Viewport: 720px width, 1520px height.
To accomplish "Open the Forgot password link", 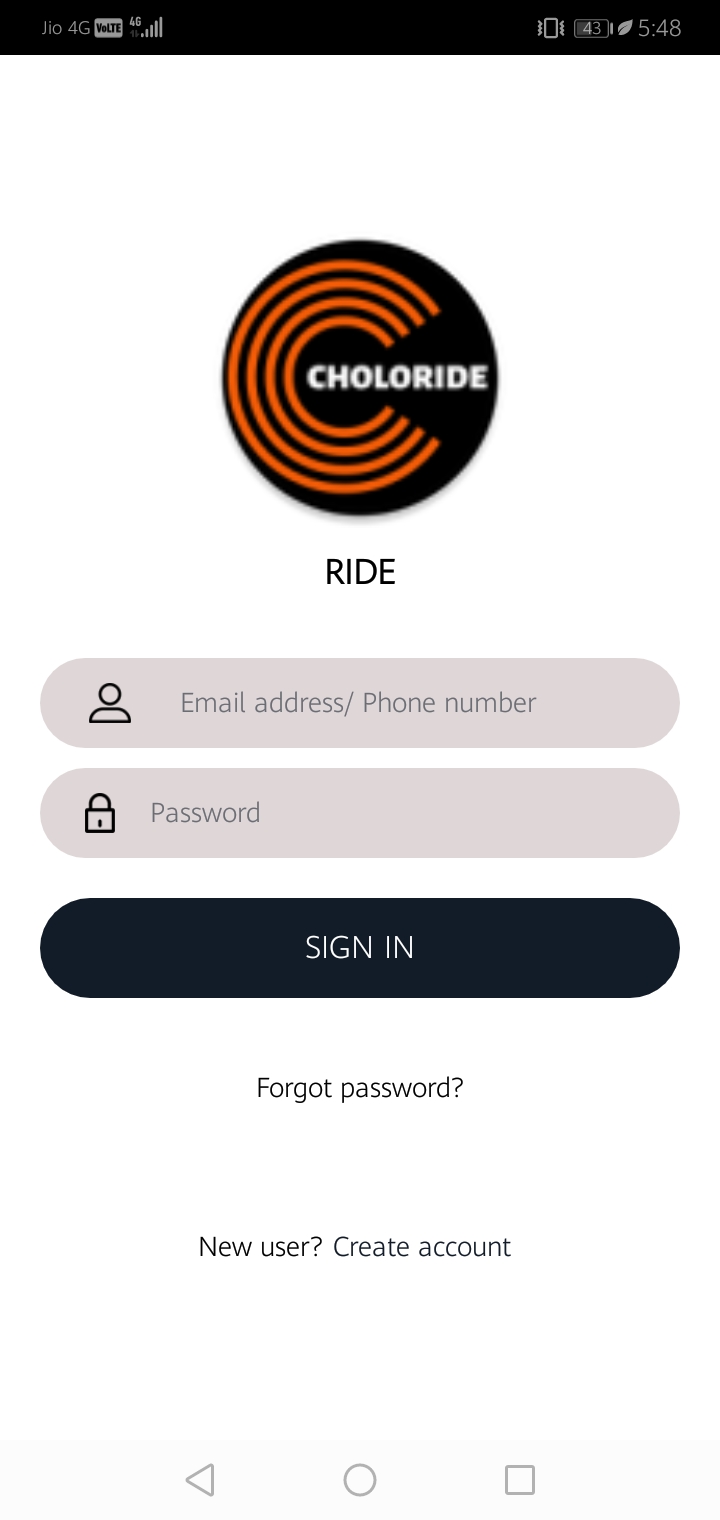I will 360,1088.
